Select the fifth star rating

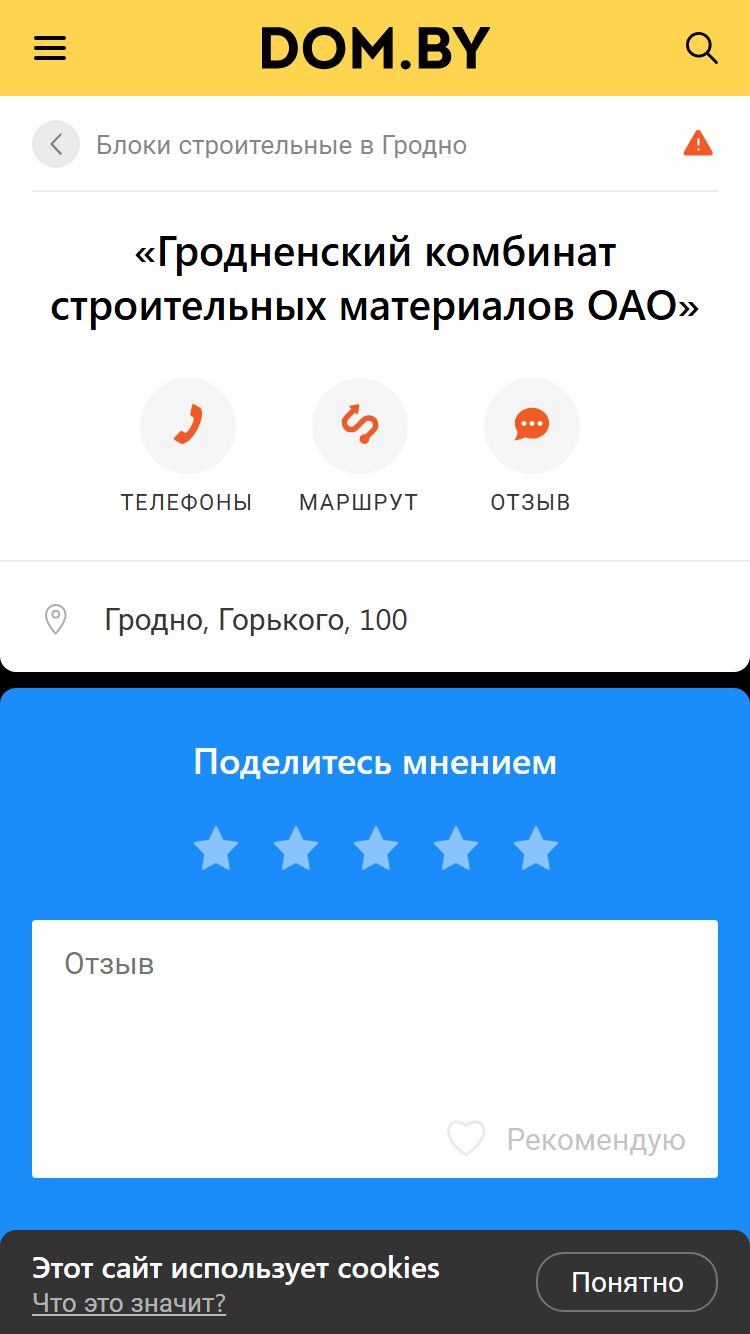pyautogui.click(x=536, y=849)
